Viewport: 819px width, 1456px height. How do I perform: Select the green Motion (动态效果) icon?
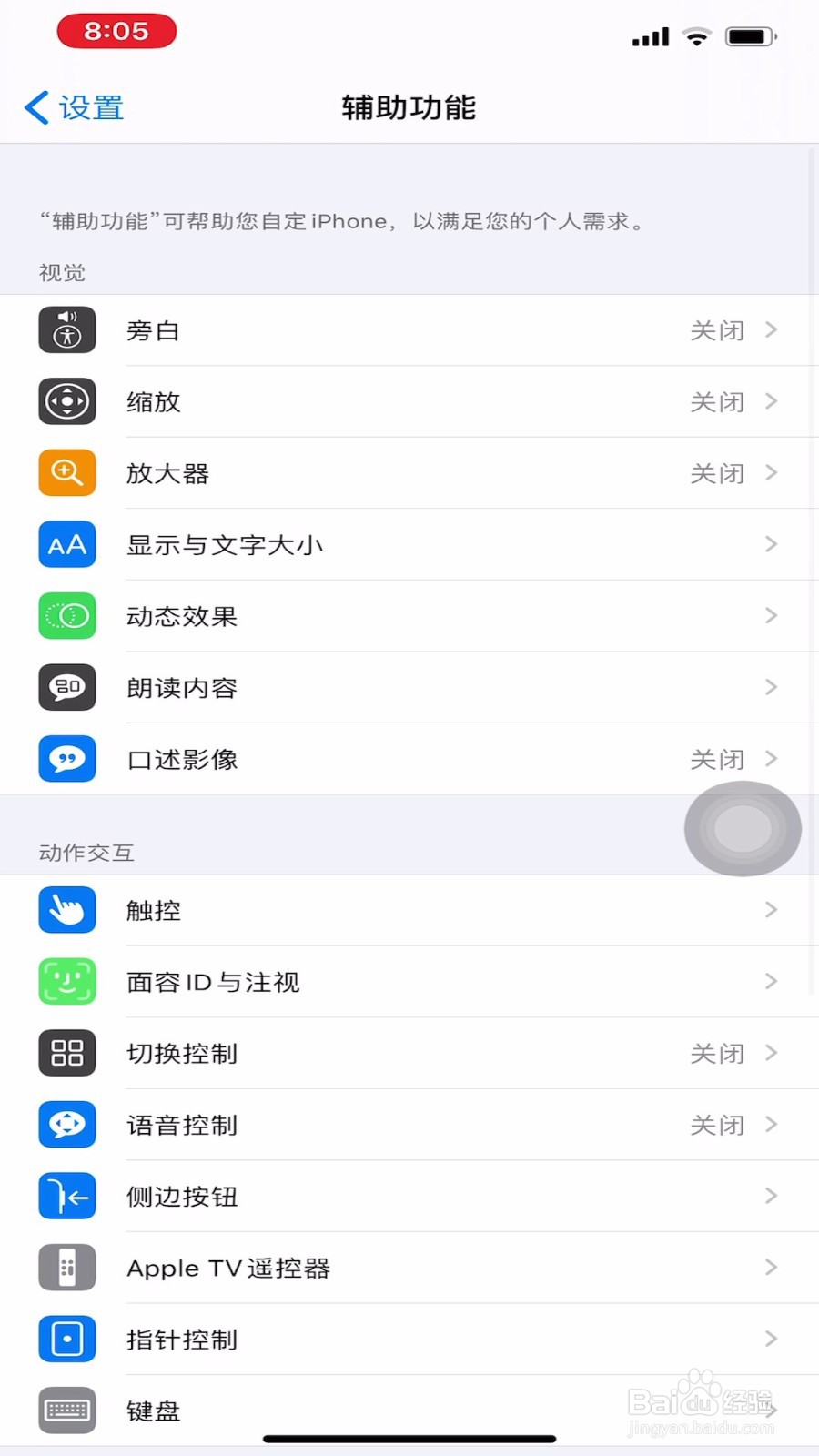pos(66,615)
